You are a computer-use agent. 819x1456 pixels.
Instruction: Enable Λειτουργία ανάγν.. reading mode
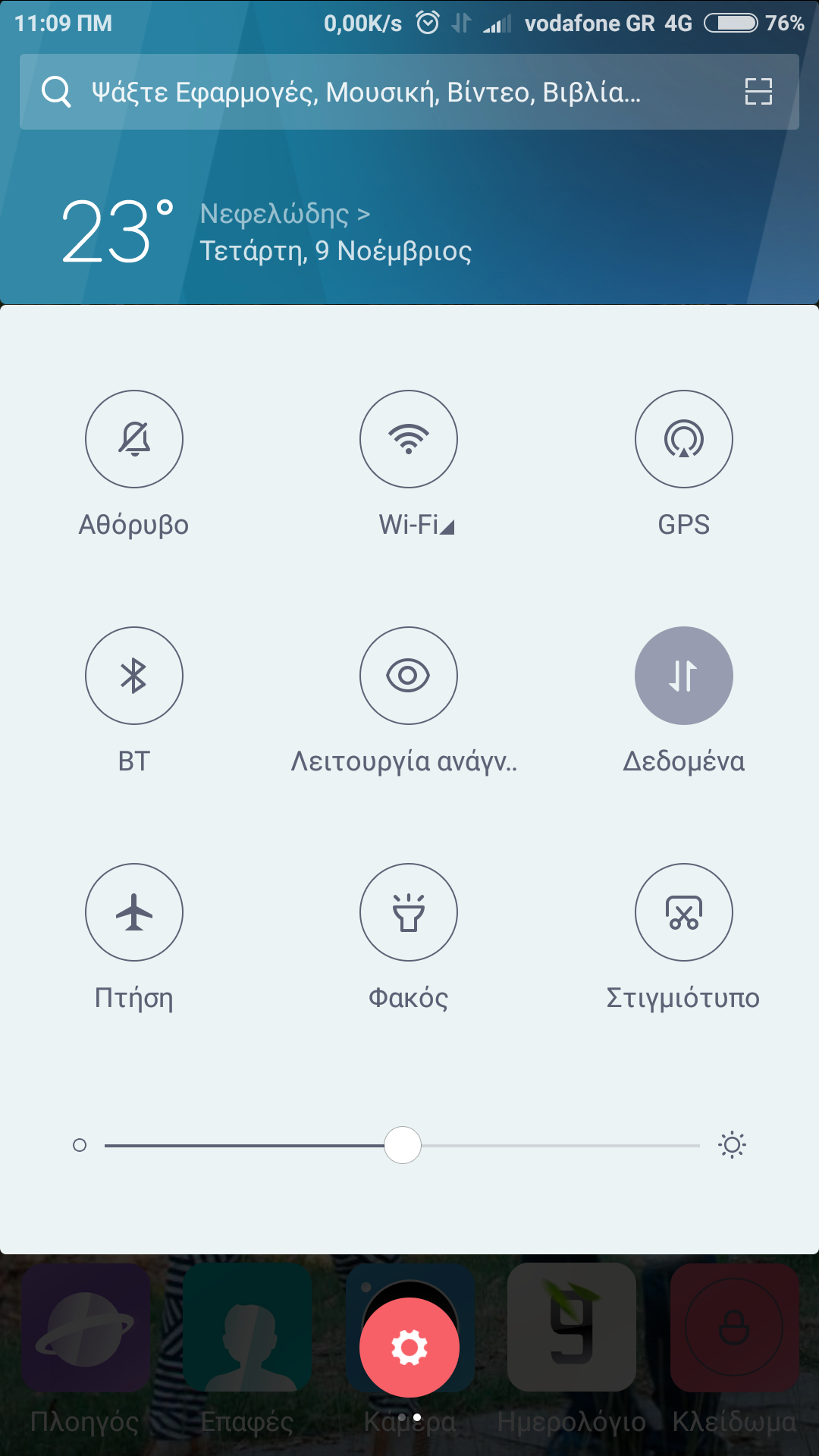409,676
